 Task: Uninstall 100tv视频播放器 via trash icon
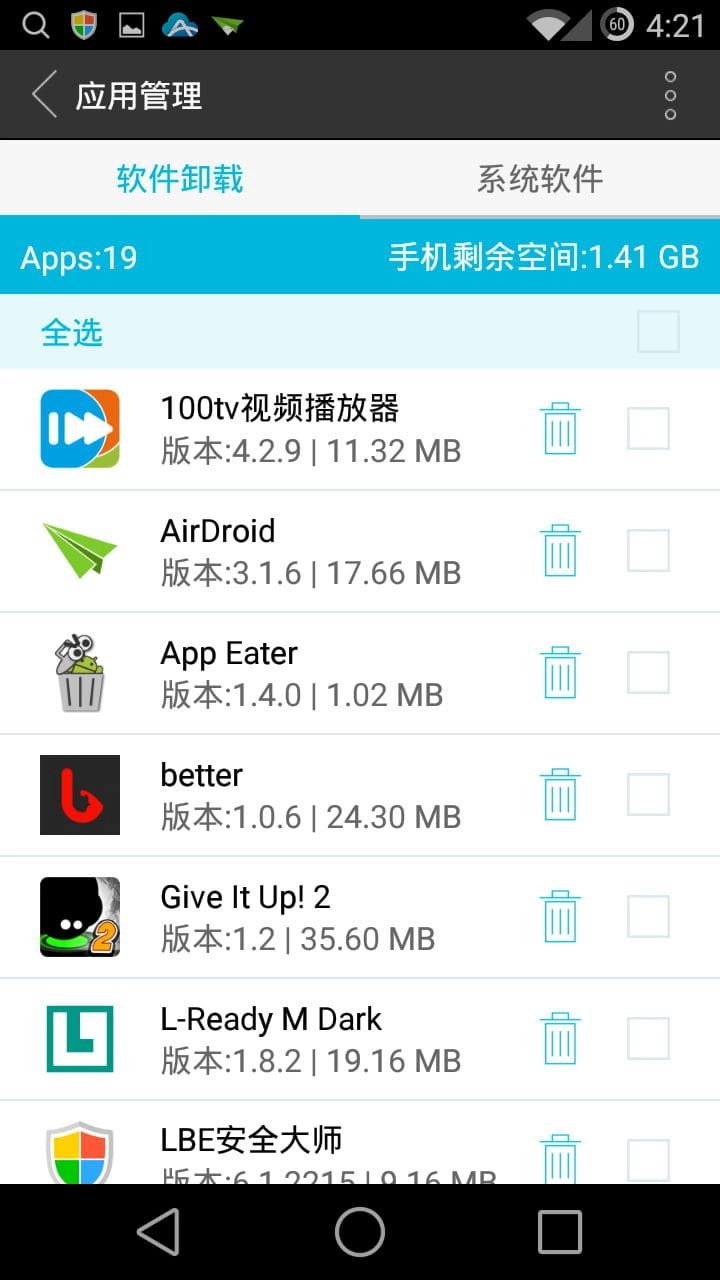tap(560, 429)
